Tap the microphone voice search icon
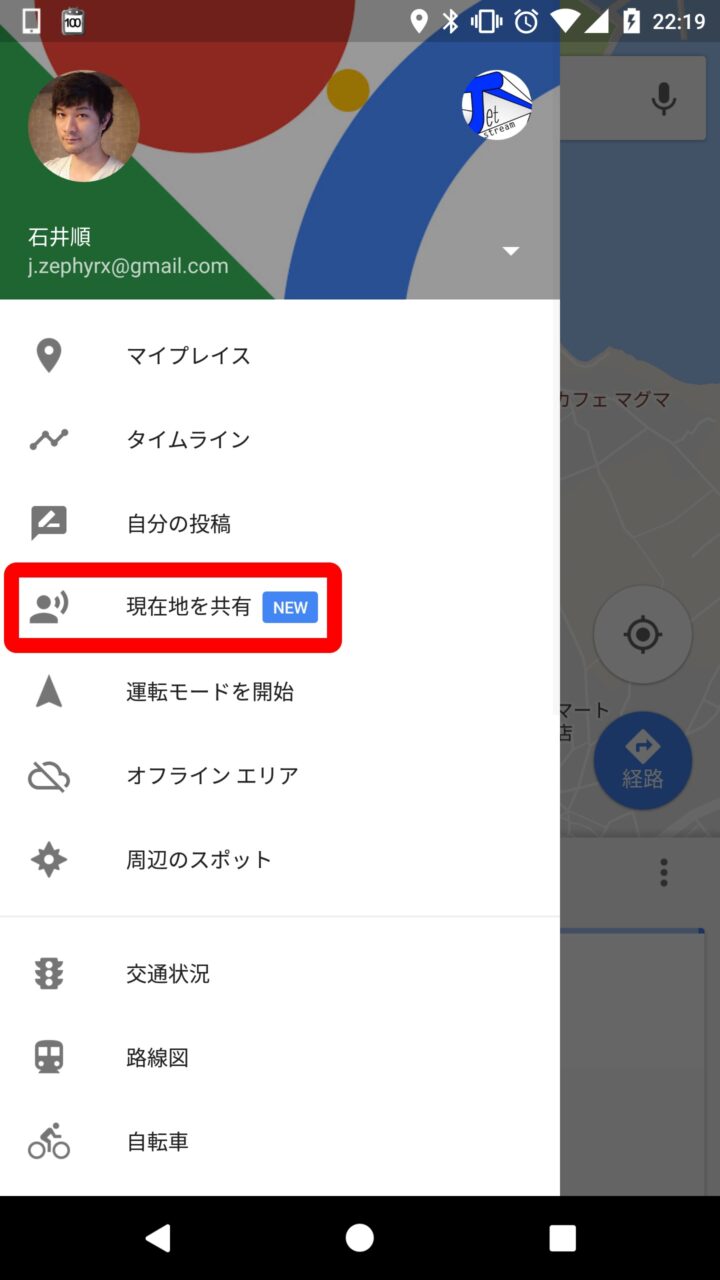The width and height of the screenshot is (720, 1280). tap(662, 98)
